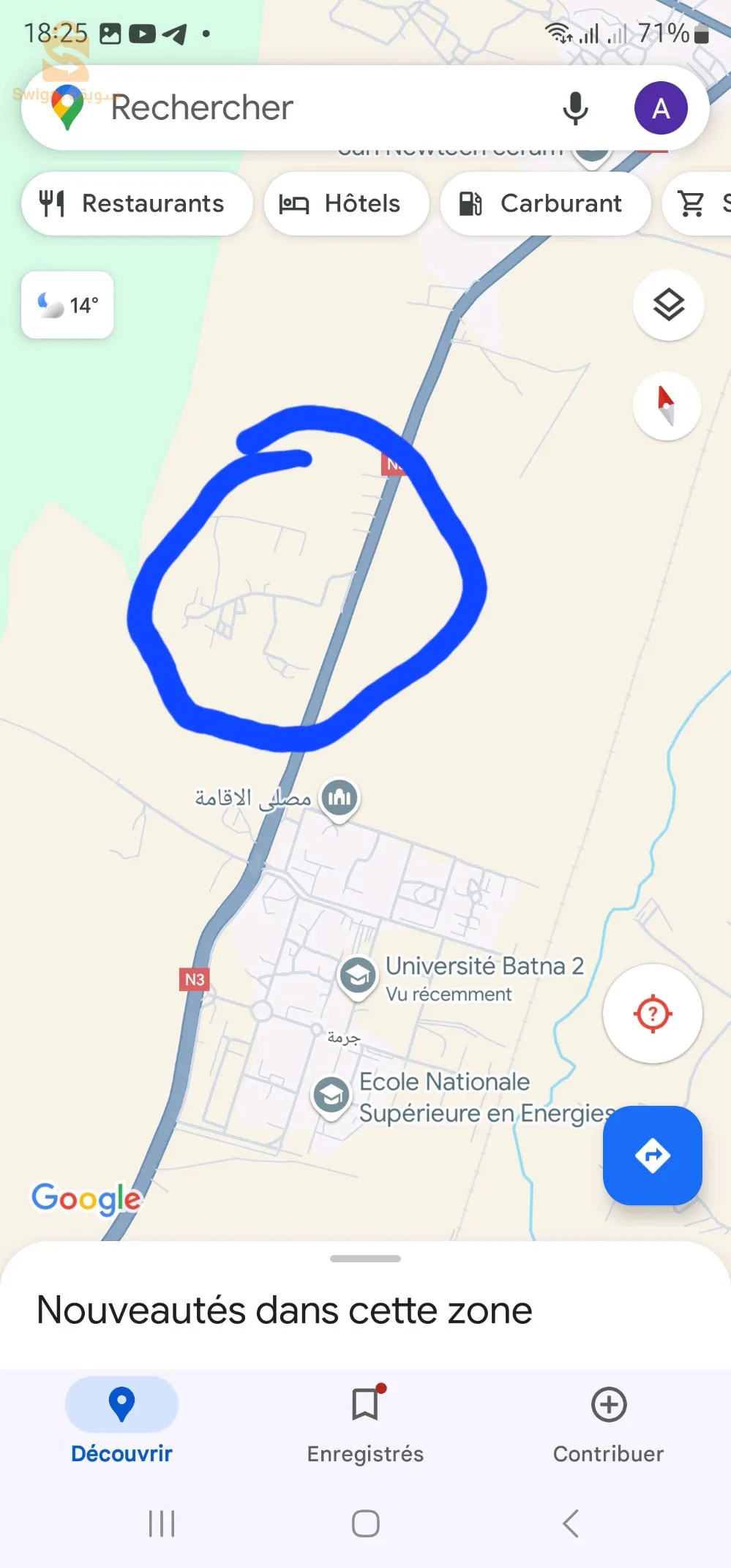Enable the Hôtels filter
Screen dimensions: 731x1568
(x=345, y=203)
